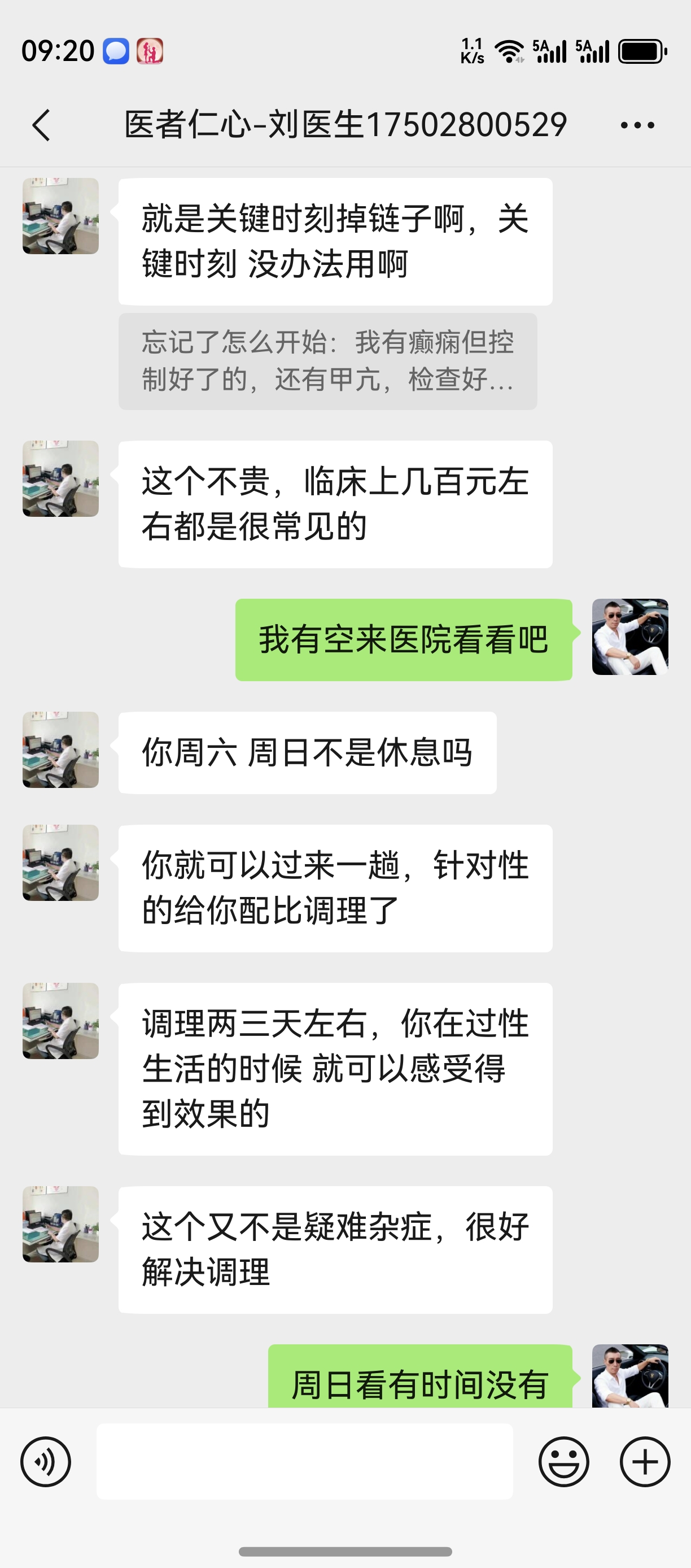The image size is (691, 1568).
Task: Open the quoted message about 癫痫 and 甲亢
Action: click(x=327, y=361)
